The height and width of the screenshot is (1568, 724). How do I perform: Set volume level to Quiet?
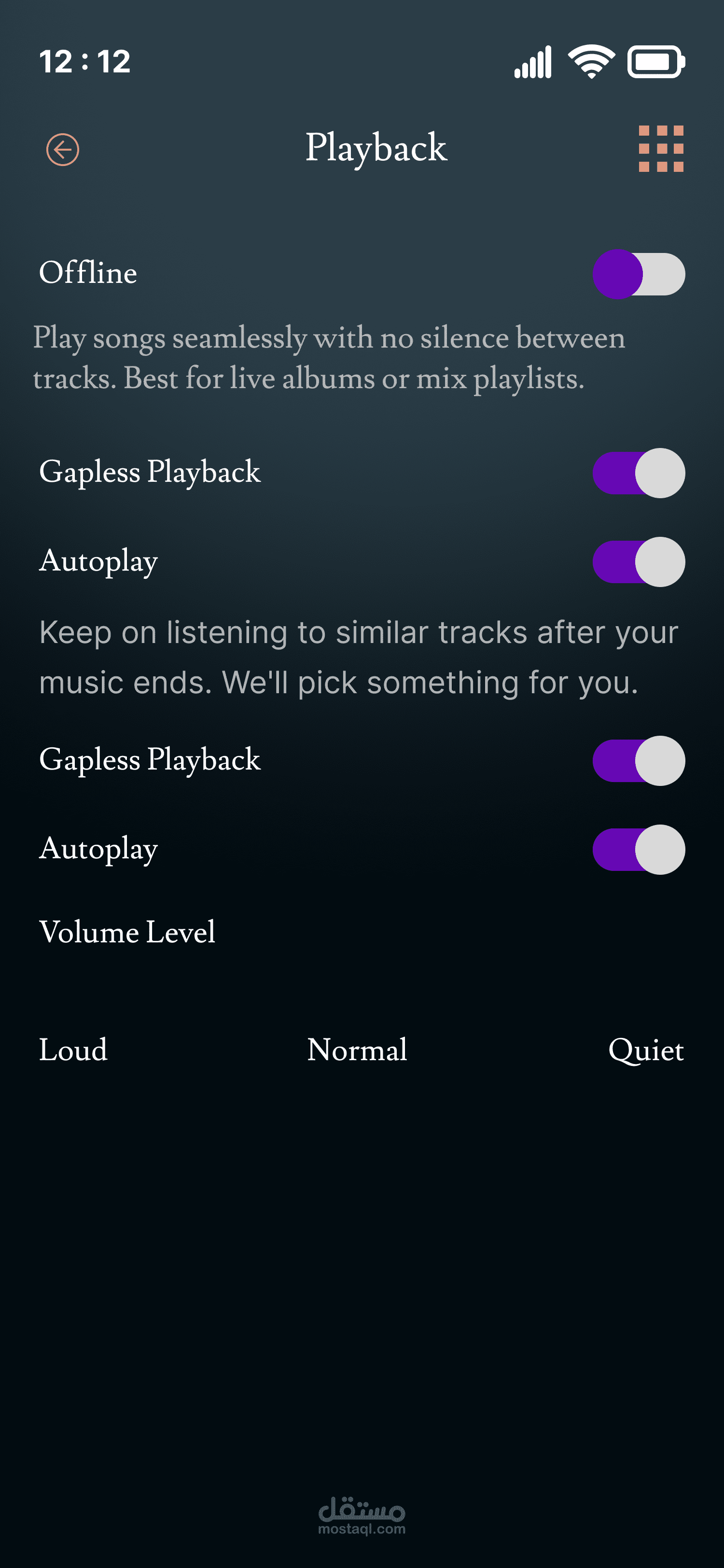tap(645, 1050)
